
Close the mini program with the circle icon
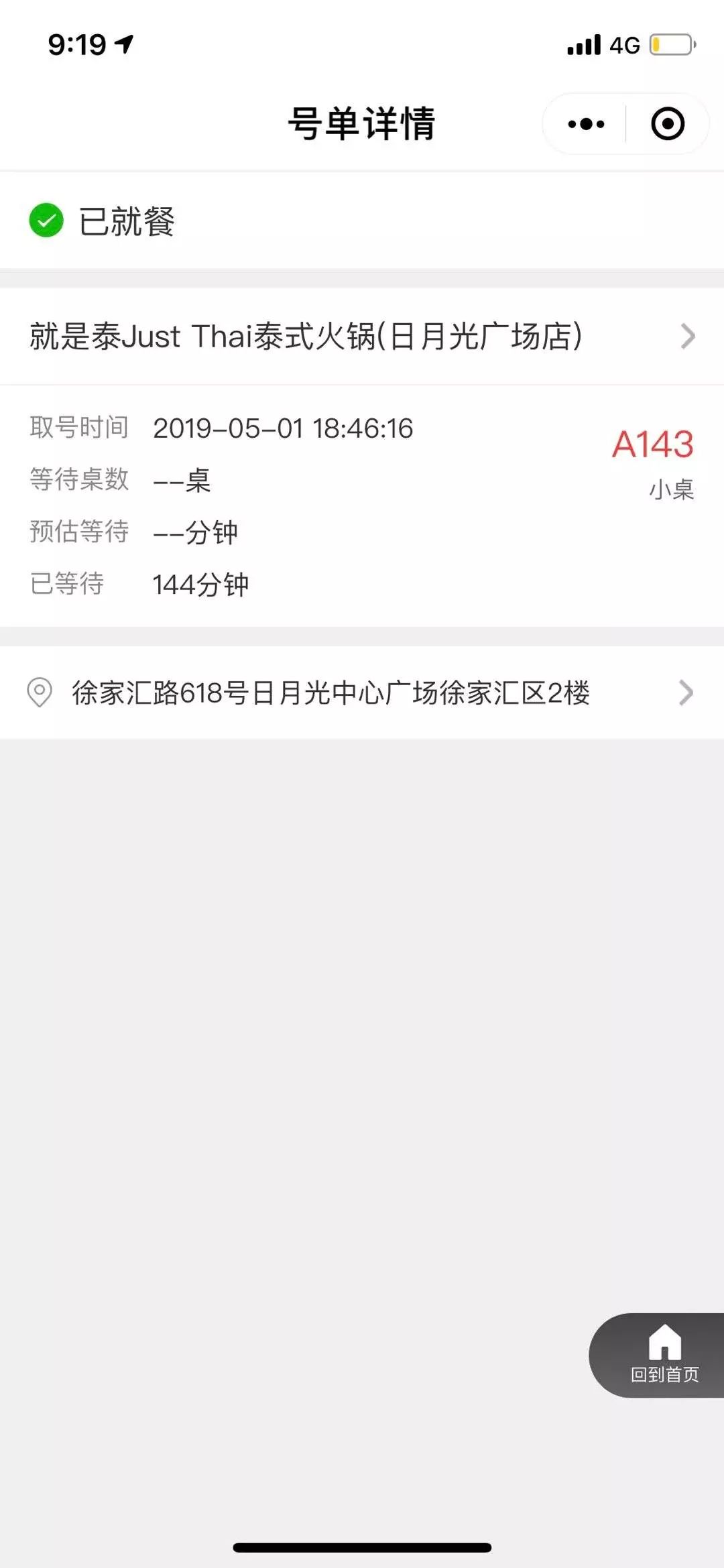pyautogui.click(x=668, y=124)
